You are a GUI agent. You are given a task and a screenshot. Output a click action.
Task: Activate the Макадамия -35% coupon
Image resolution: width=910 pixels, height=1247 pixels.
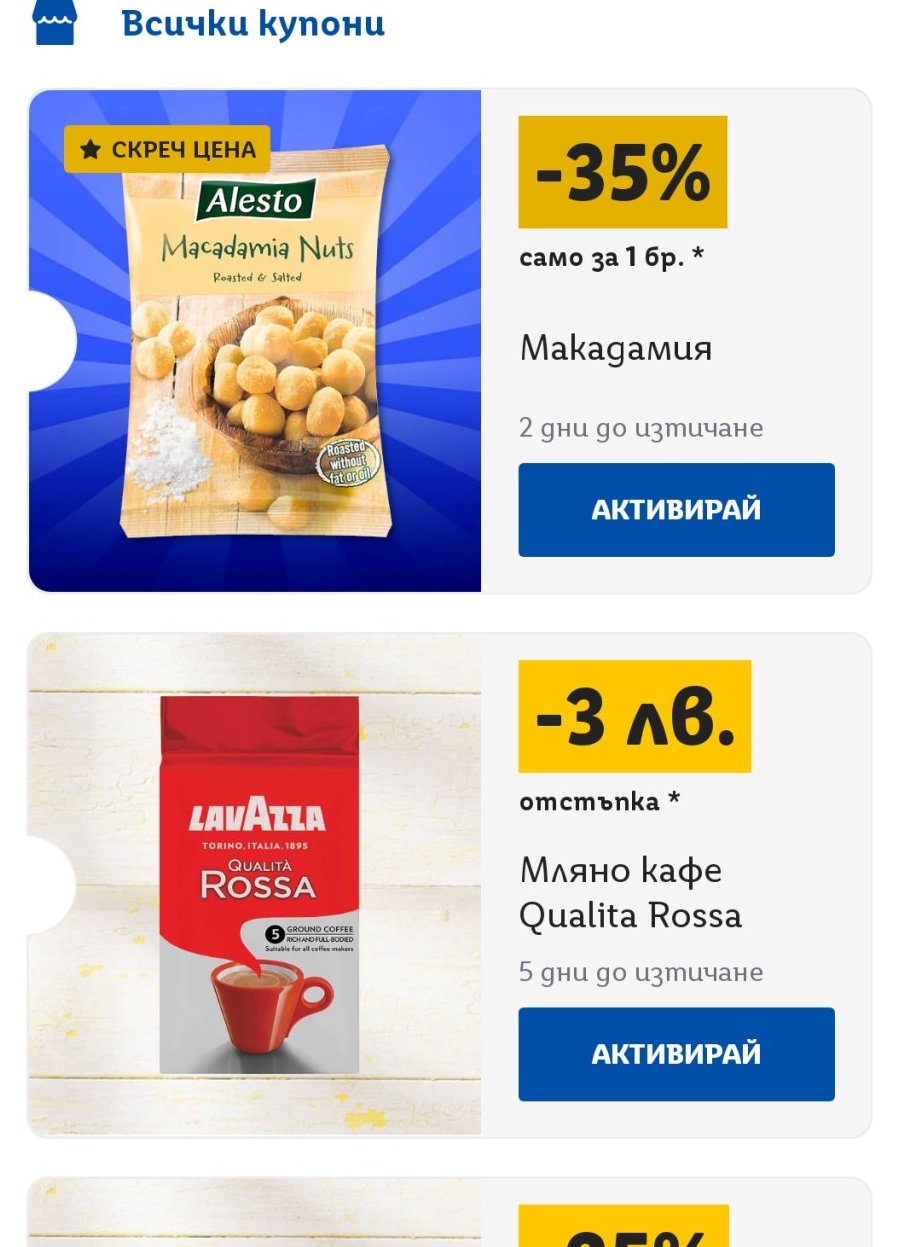point(676,510)
